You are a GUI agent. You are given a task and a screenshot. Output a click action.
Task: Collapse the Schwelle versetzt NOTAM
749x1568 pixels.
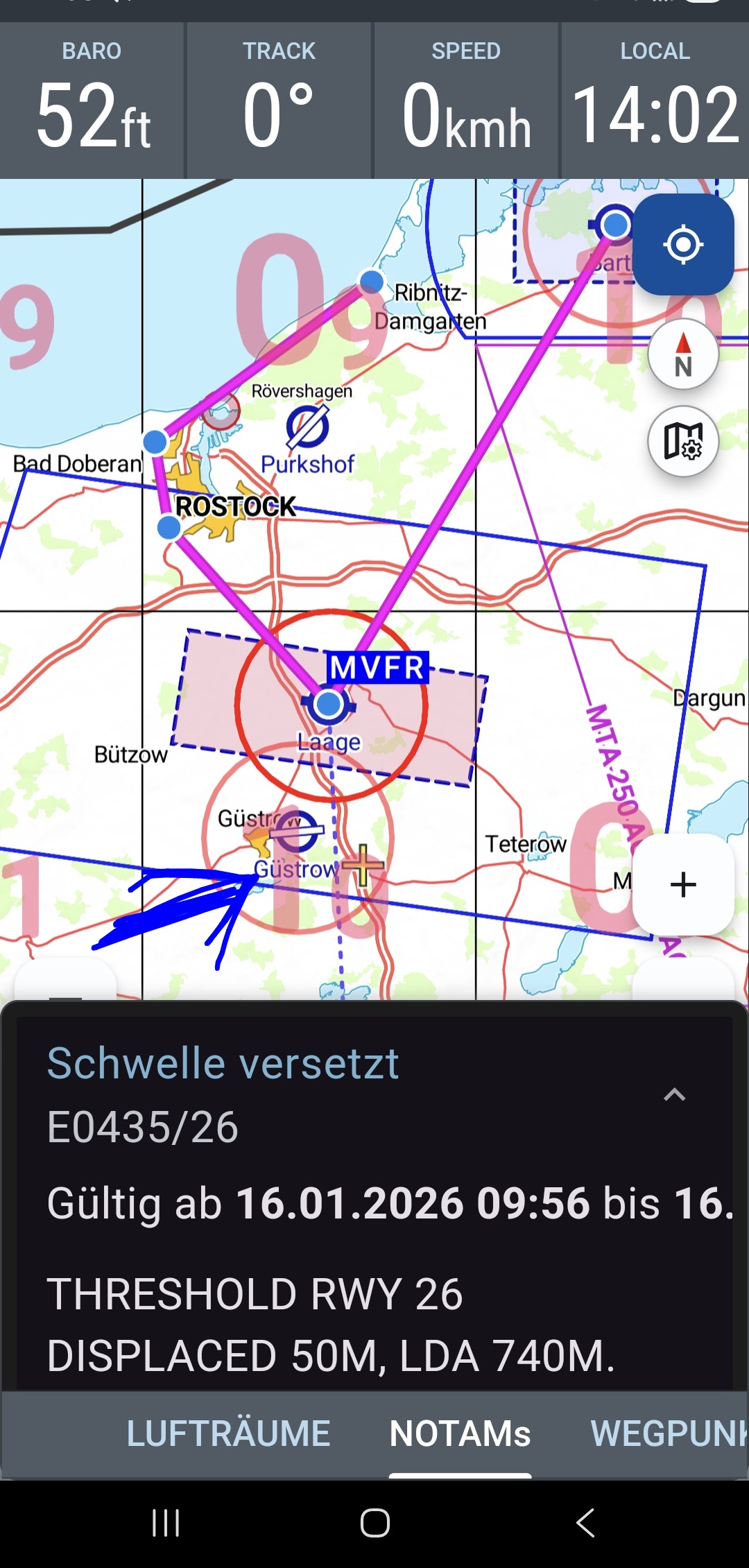click(674, 1095)
